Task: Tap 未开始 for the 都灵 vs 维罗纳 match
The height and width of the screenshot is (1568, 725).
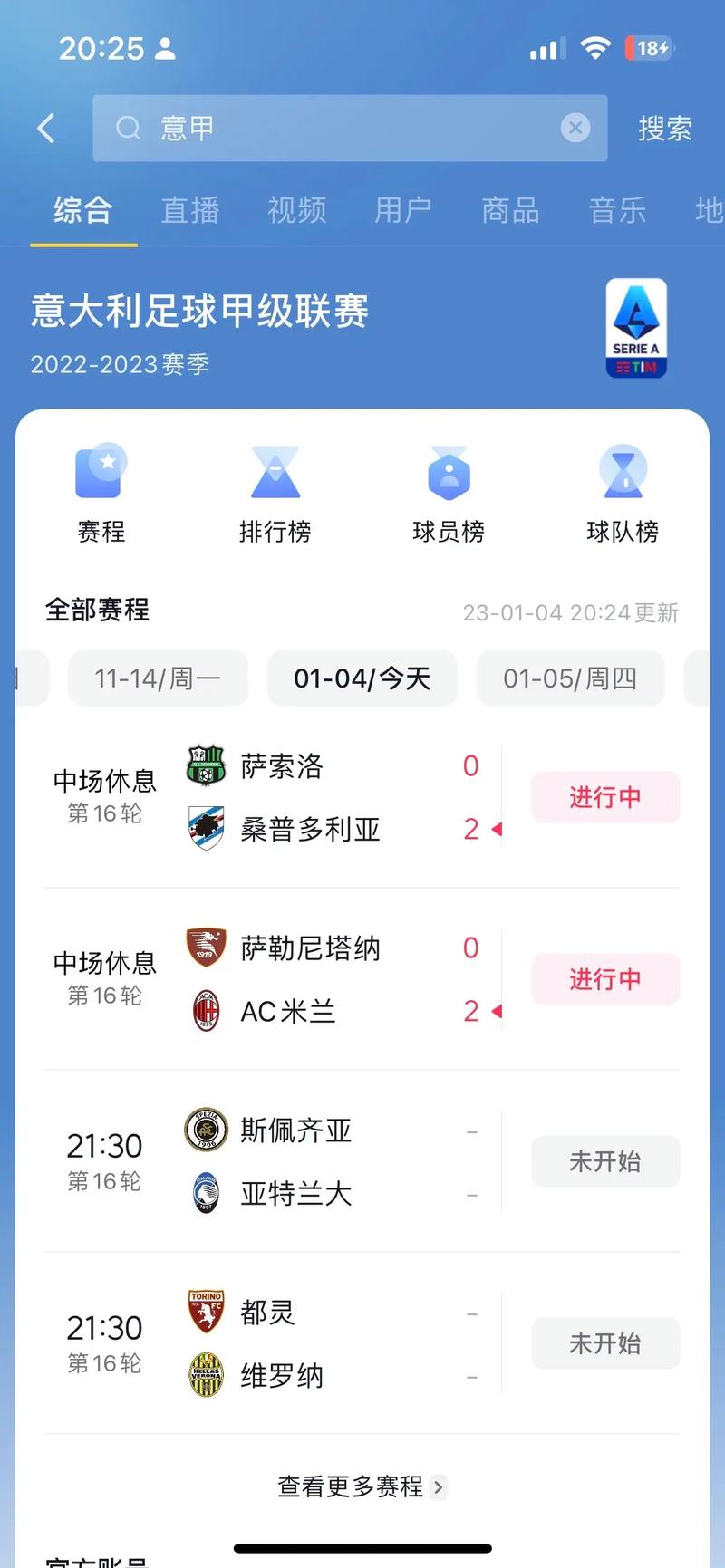Action: coord(605,1343)
